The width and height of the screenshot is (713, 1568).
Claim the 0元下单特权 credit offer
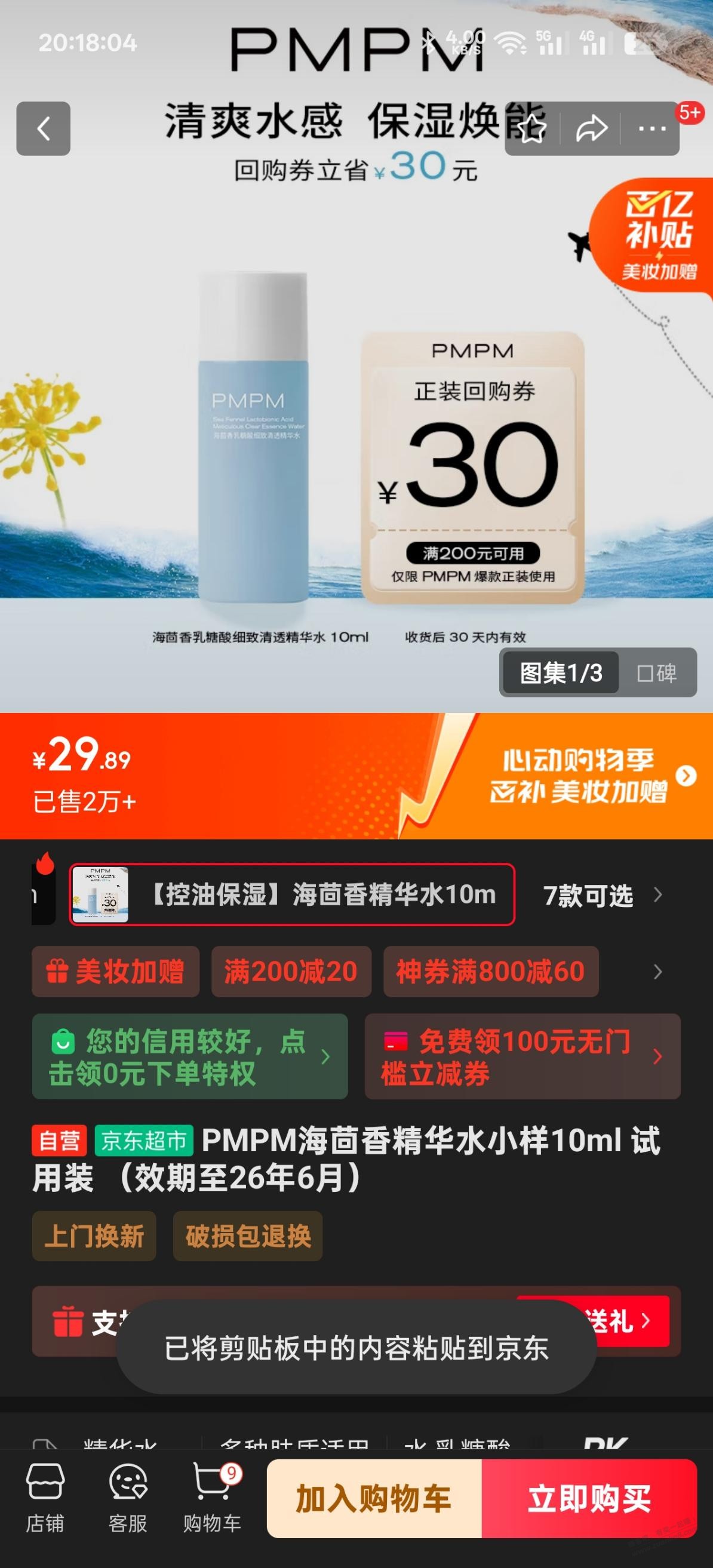click(189, 1056)
